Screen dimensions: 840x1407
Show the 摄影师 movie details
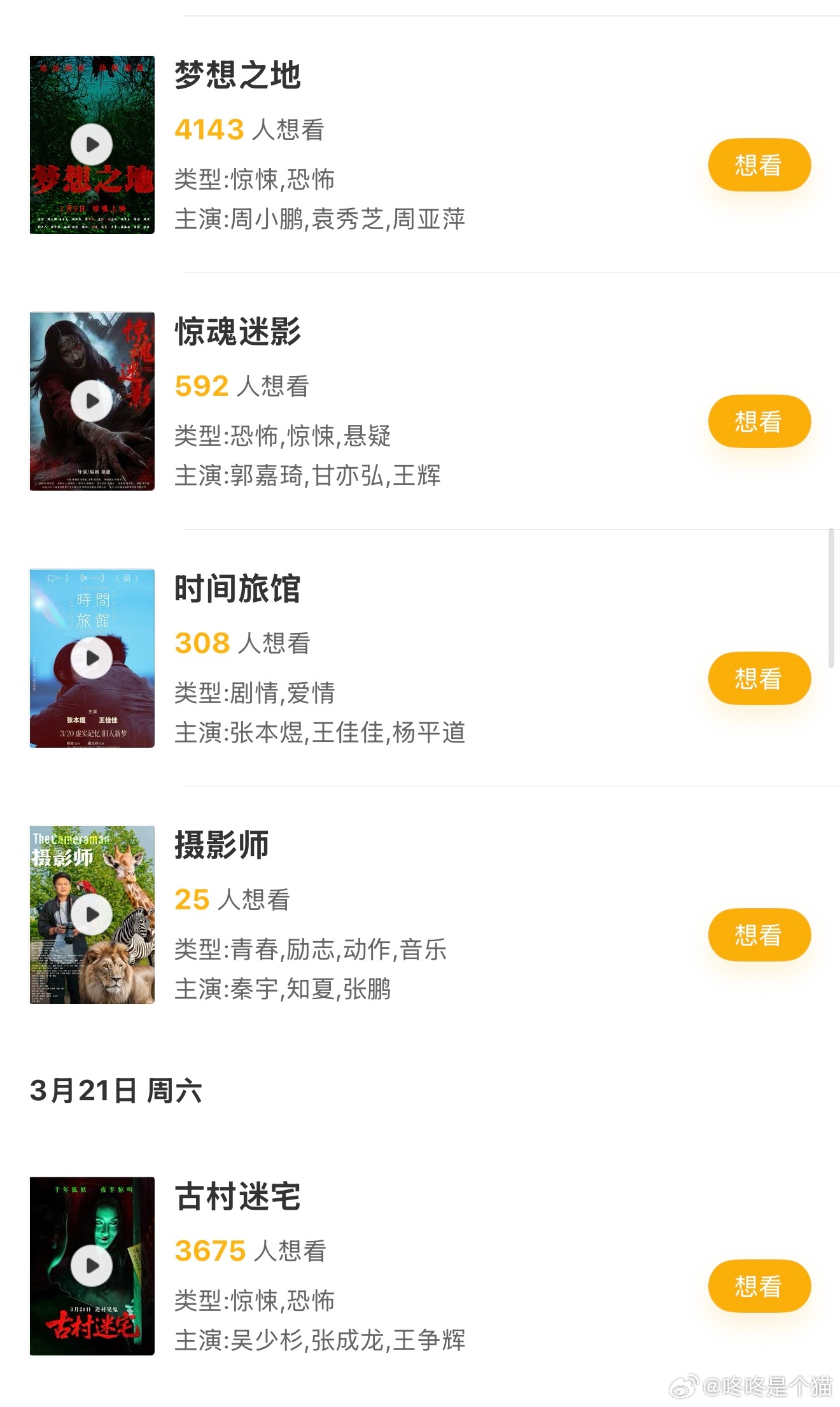221,845
